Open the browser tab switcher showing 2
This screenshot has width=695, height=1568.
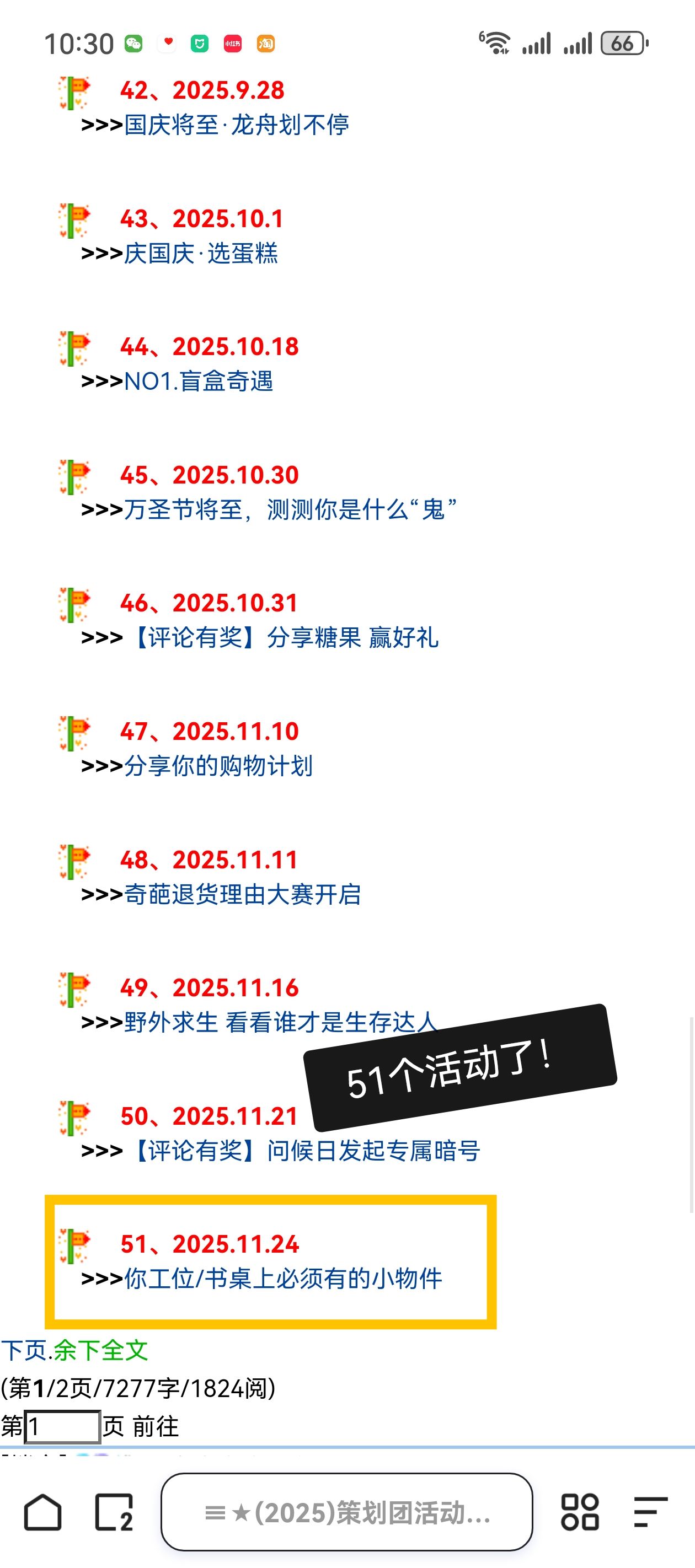click(x=114, y=1512)
